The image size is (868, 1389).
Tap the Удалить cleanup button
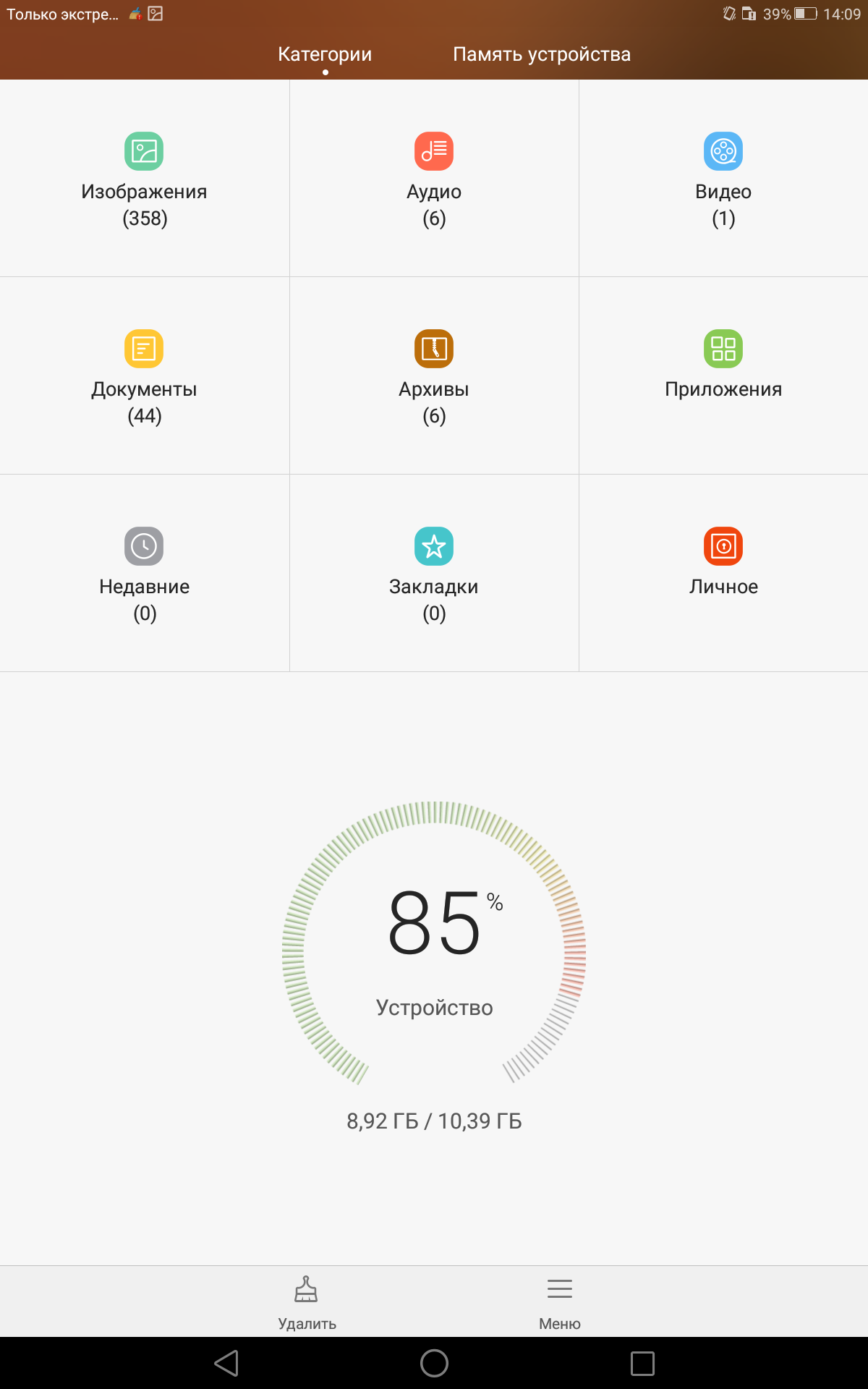[x=307, y=1303]
